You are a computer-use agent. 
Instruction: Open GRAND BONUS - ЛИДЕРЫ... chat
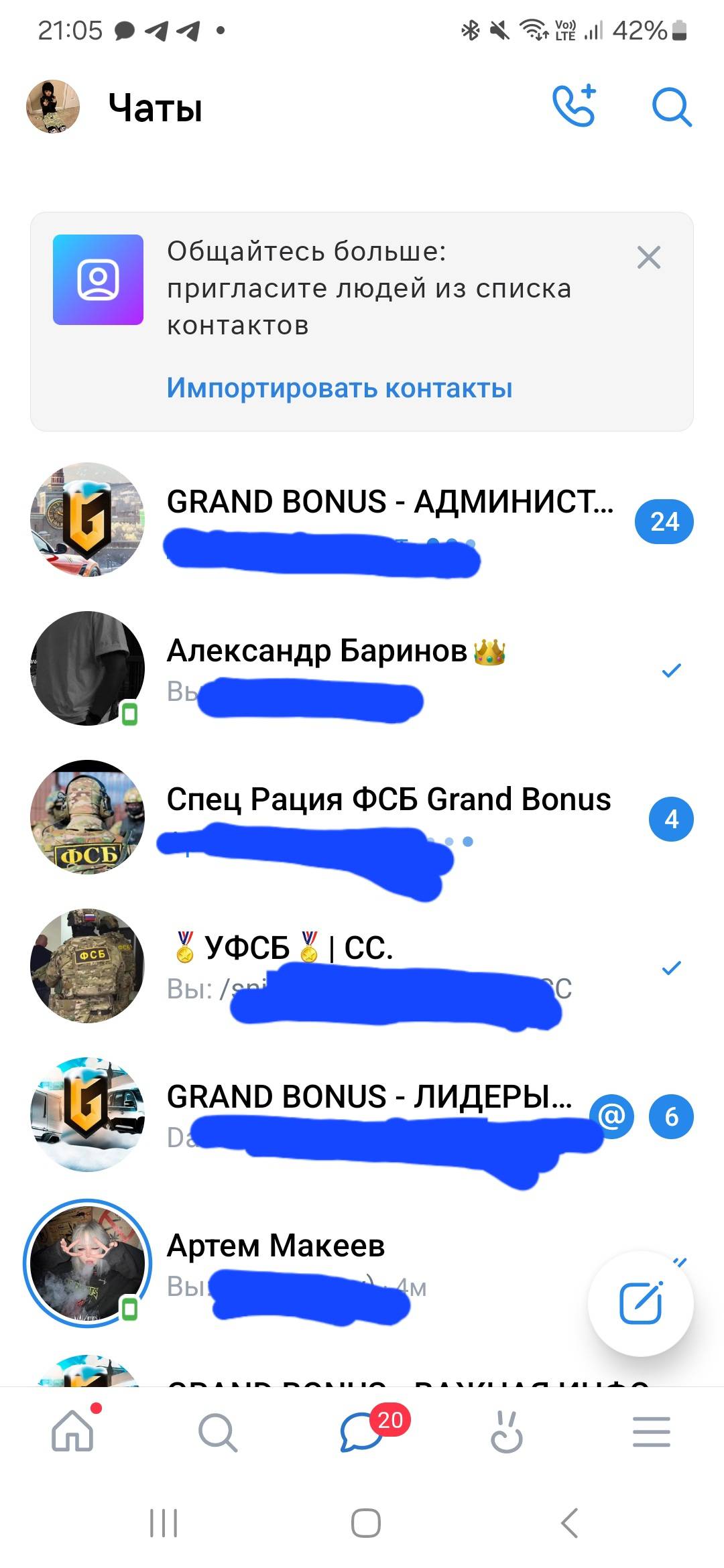coord(362,1115)
